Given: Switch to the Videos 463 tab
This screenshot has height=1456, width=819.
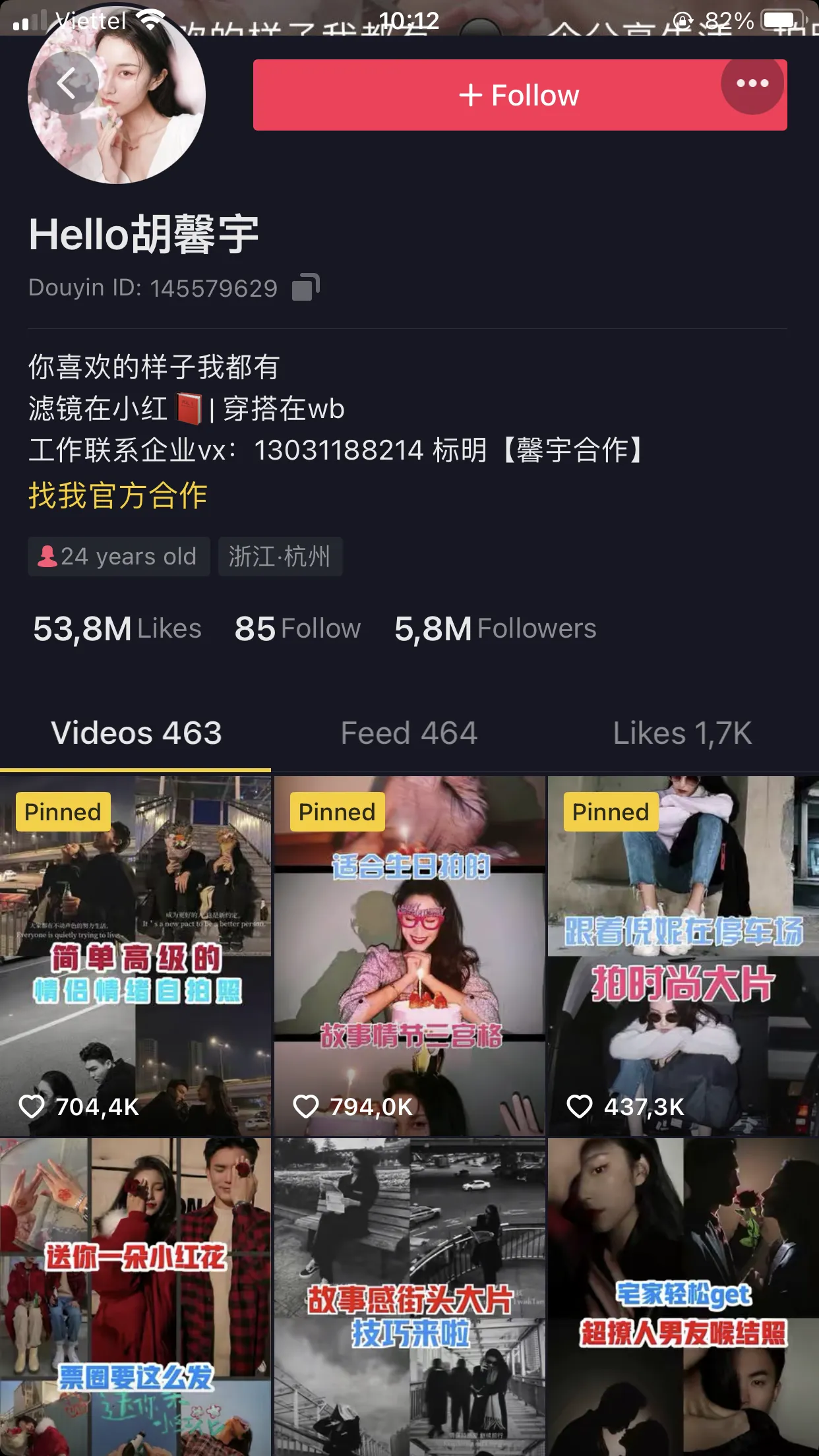Looking at the screenshot, I should pos(136,733).
